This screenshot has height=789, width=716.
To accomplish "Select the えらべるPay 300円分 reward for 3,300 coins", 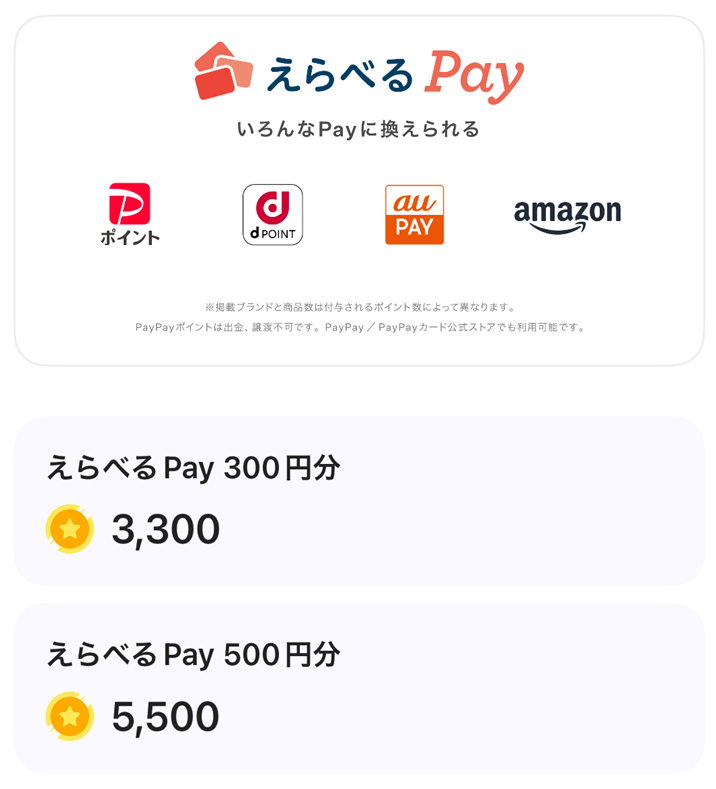I will tap(358, 501).
